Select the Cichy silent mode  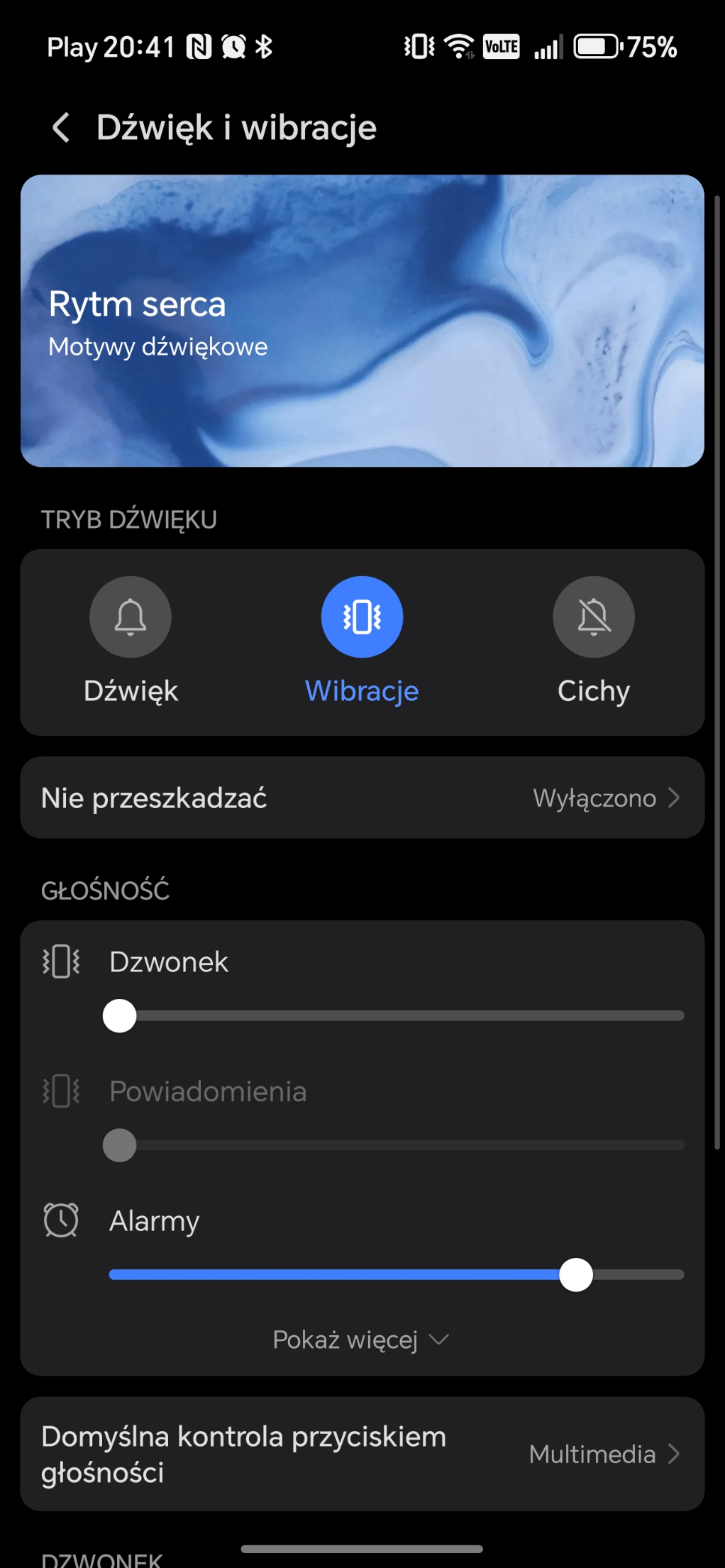pyautogui.click(x=593, y=617)
